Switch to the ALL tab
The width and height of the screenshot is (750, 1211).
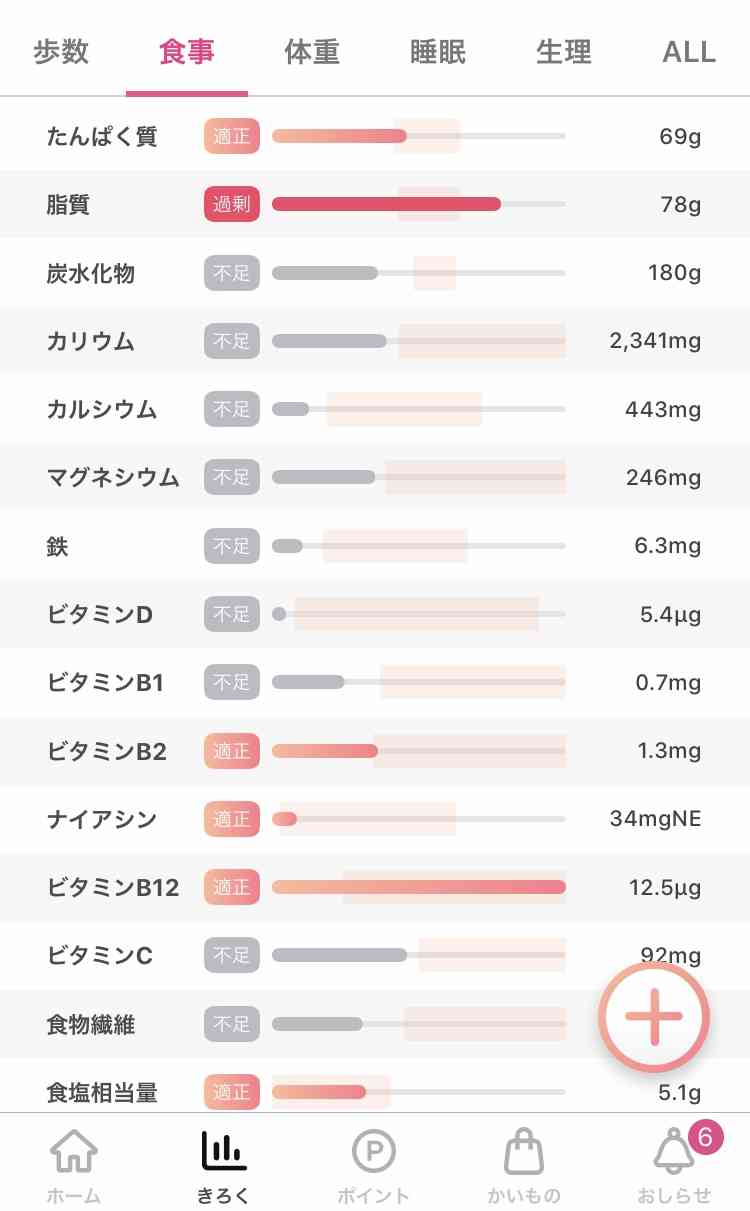(687, 52)
